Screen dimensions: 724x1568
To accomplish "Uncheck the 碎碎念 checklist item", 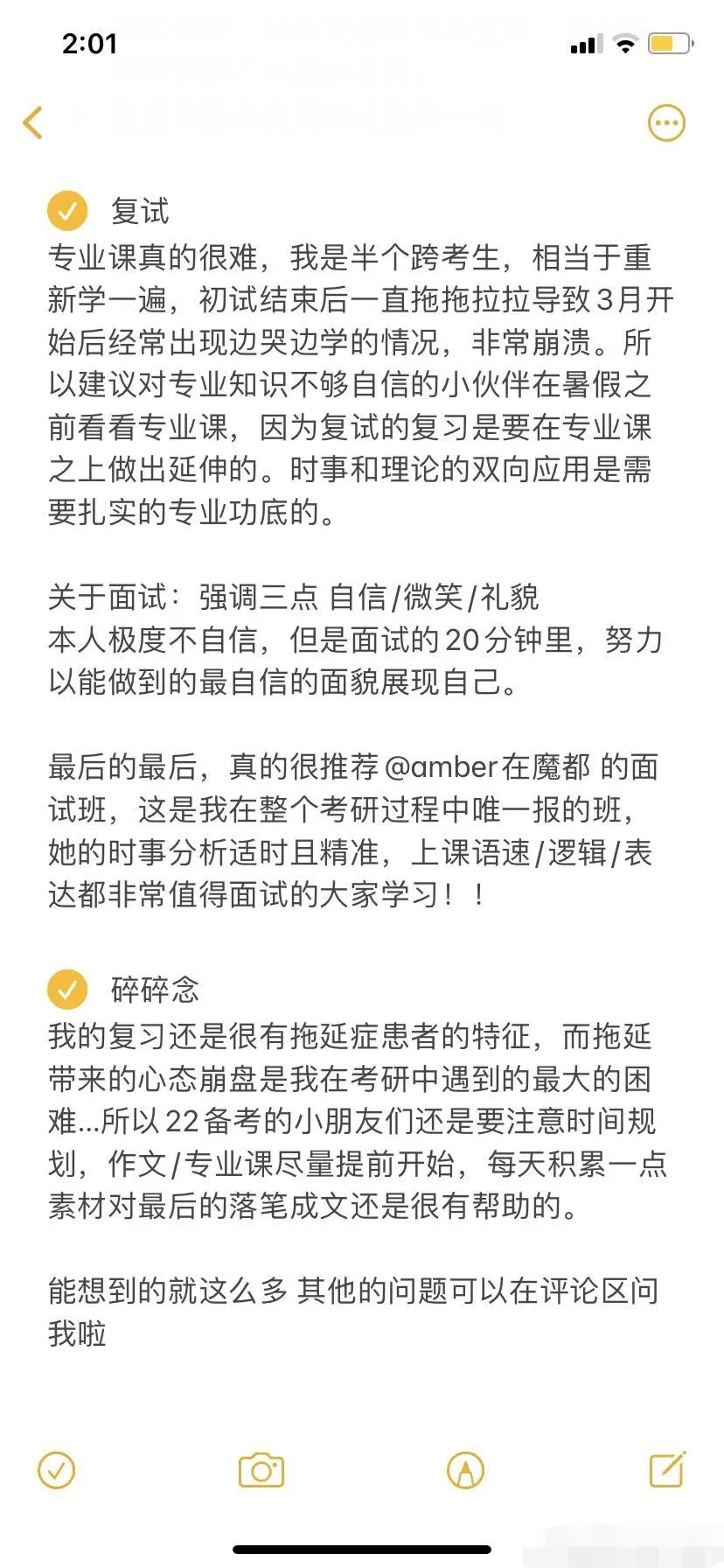I will pos(67,990).
